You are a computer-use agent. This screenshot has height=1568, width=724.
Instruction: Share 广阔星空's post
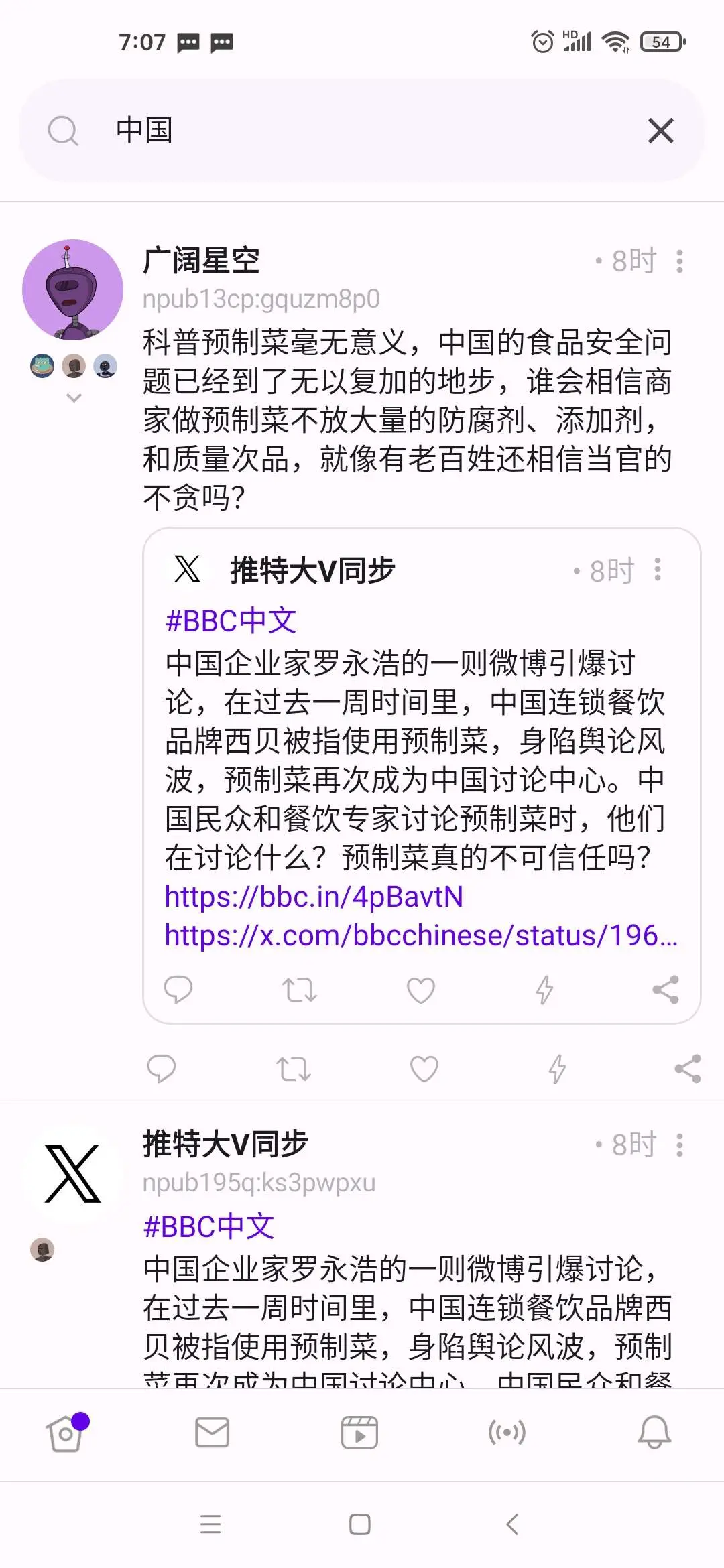(687, 1069)
